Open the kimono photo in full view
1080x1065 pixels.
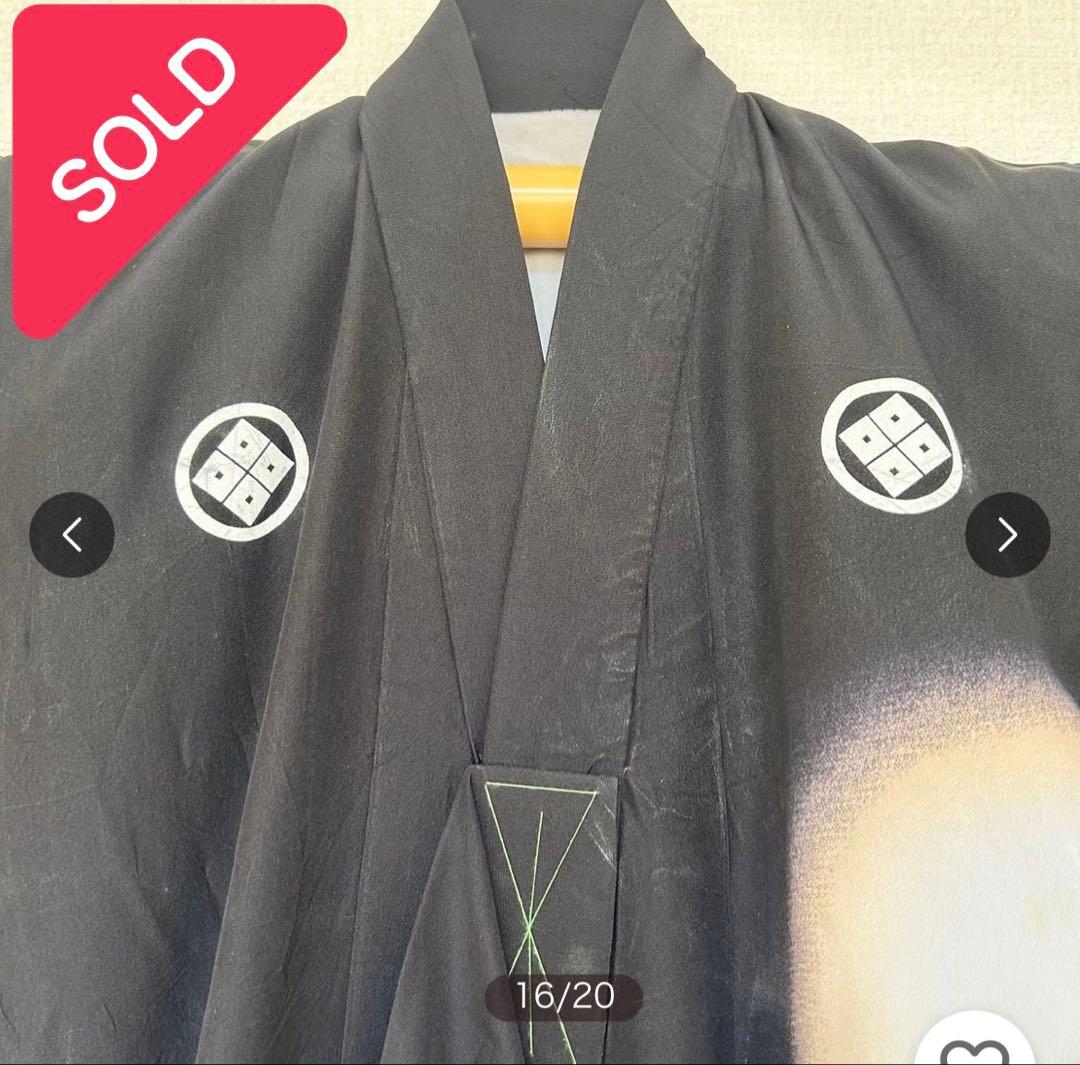click(540, 532)
